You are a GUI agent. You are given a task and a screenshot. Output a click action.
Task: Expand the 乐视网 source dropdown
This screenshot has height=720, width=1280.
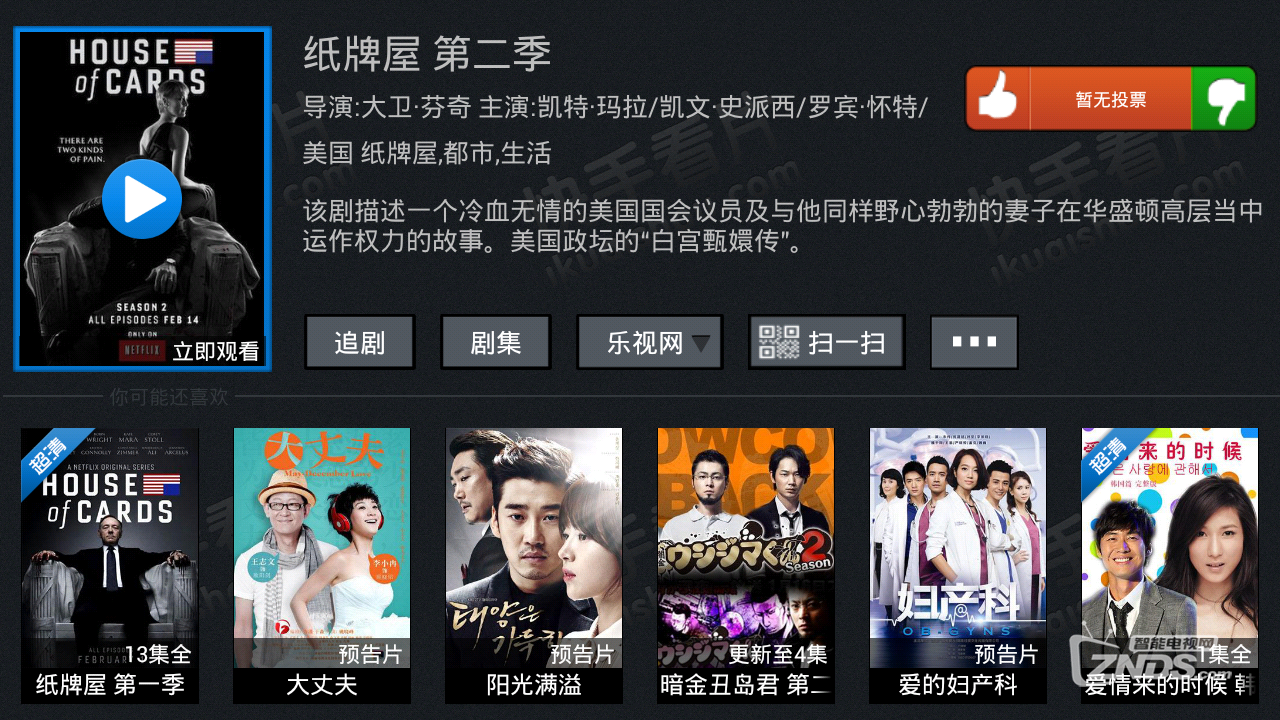[x=650, y=343]
